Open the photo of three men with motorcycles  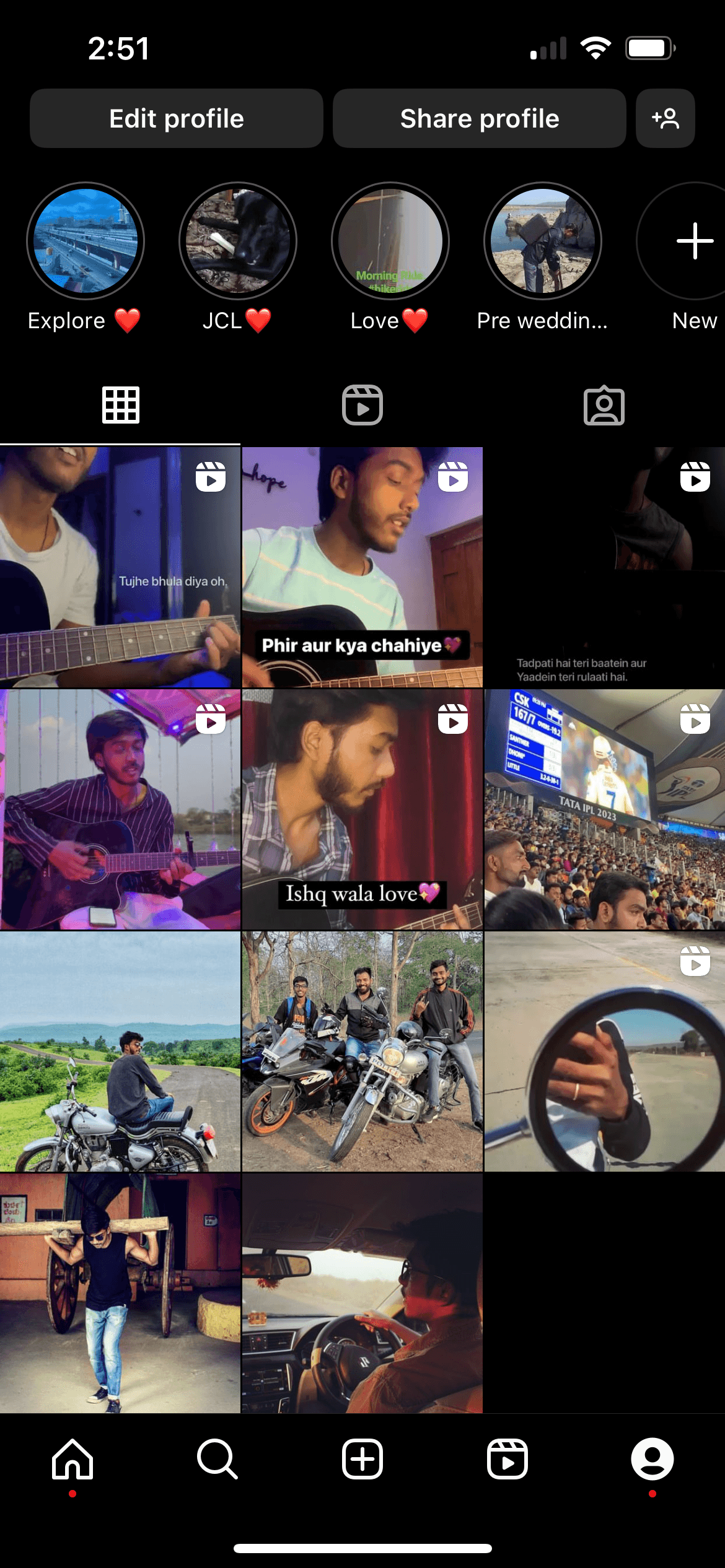[362, 1052]
